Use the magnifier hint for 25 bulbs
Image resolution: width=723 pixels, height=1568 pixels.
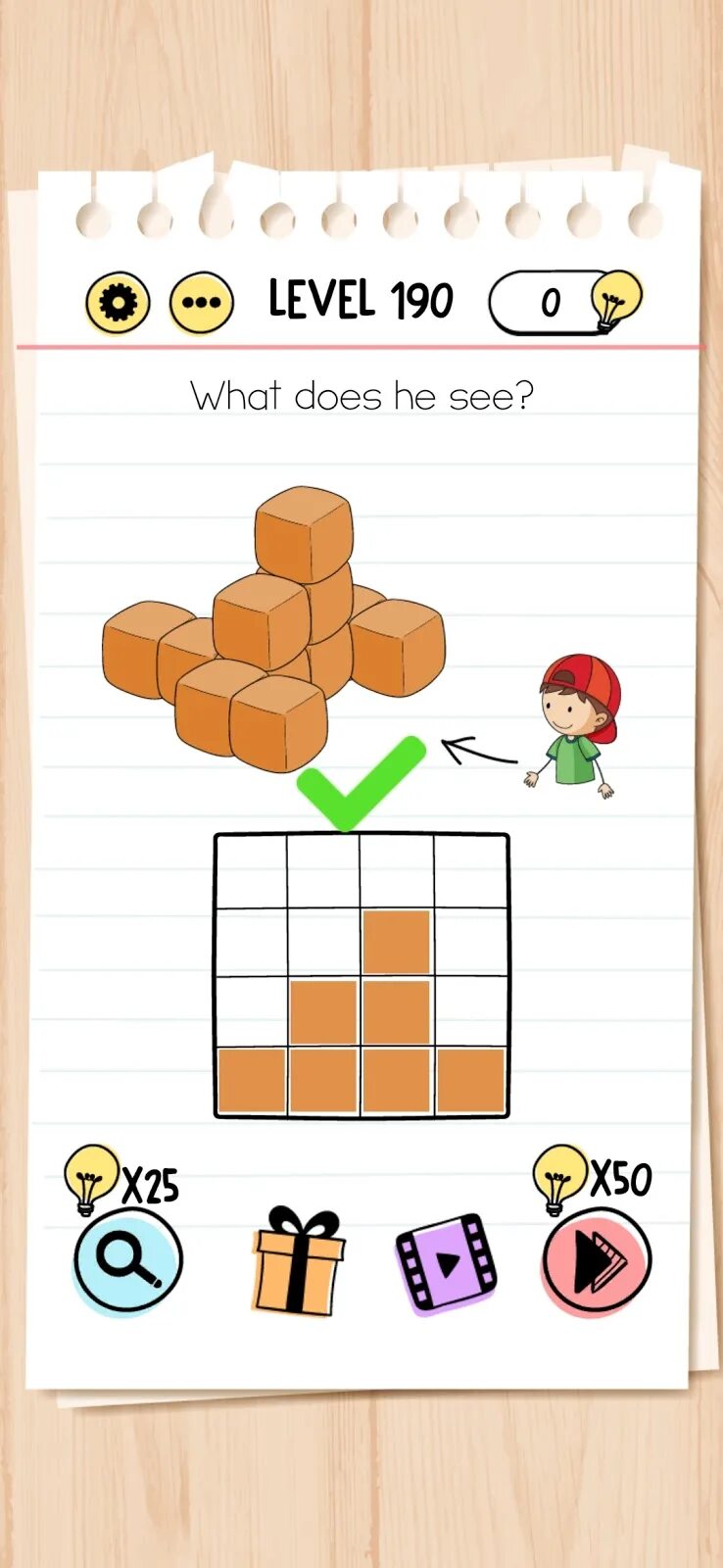point(127,1260)
